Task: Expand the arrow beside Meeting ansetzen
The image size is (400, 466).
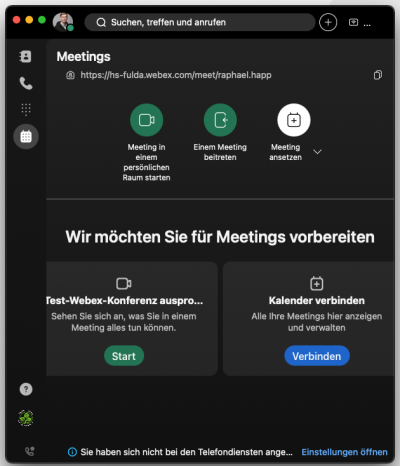Action: (317, 152)
